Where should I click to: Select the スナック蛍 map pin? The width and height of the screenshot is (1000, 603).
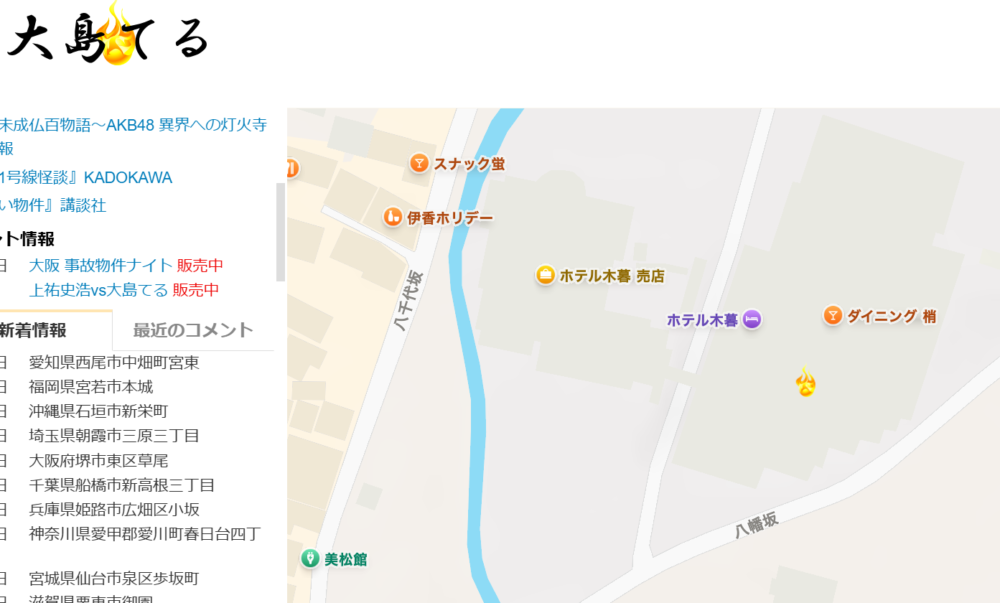coord(419,163)
